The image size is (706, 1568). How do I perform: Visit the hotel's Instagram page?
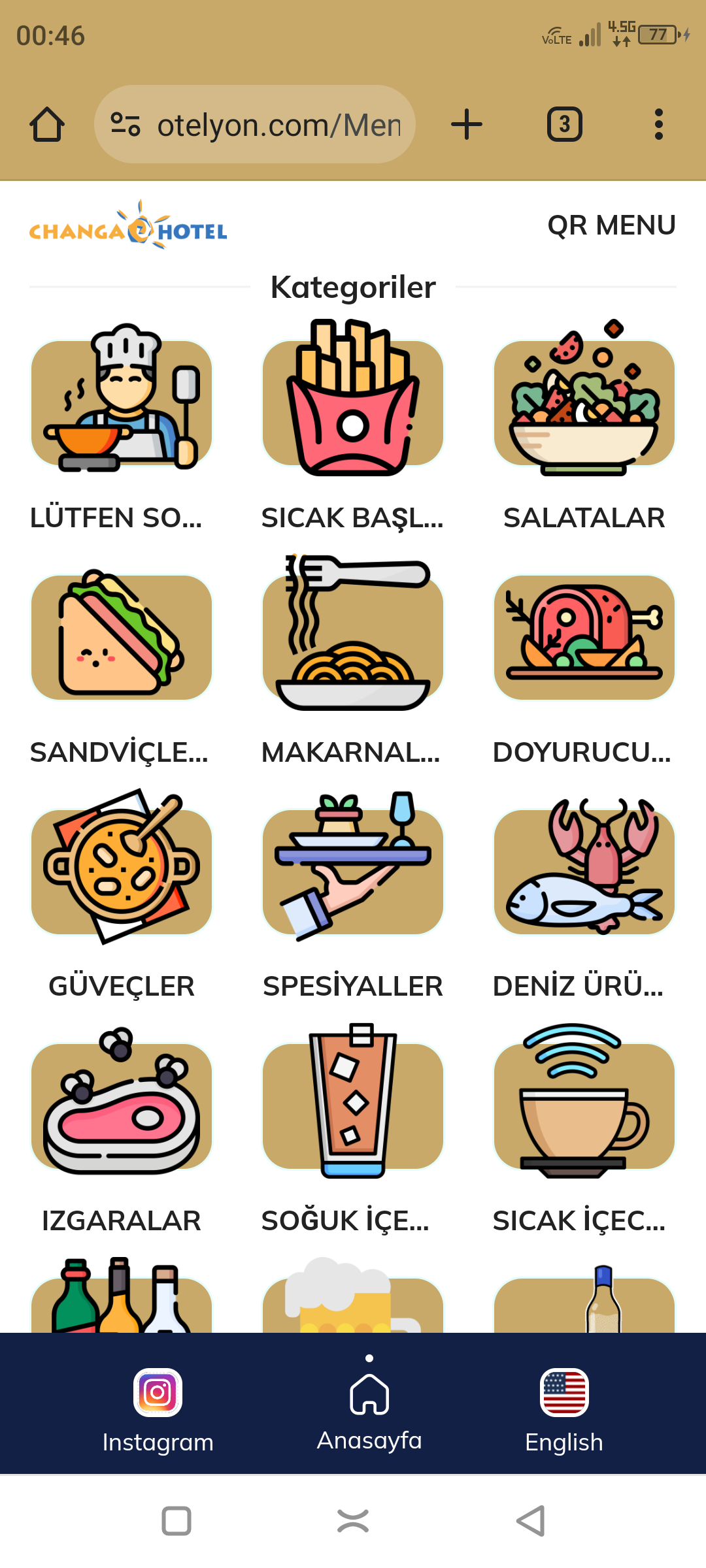(158, 1405)
